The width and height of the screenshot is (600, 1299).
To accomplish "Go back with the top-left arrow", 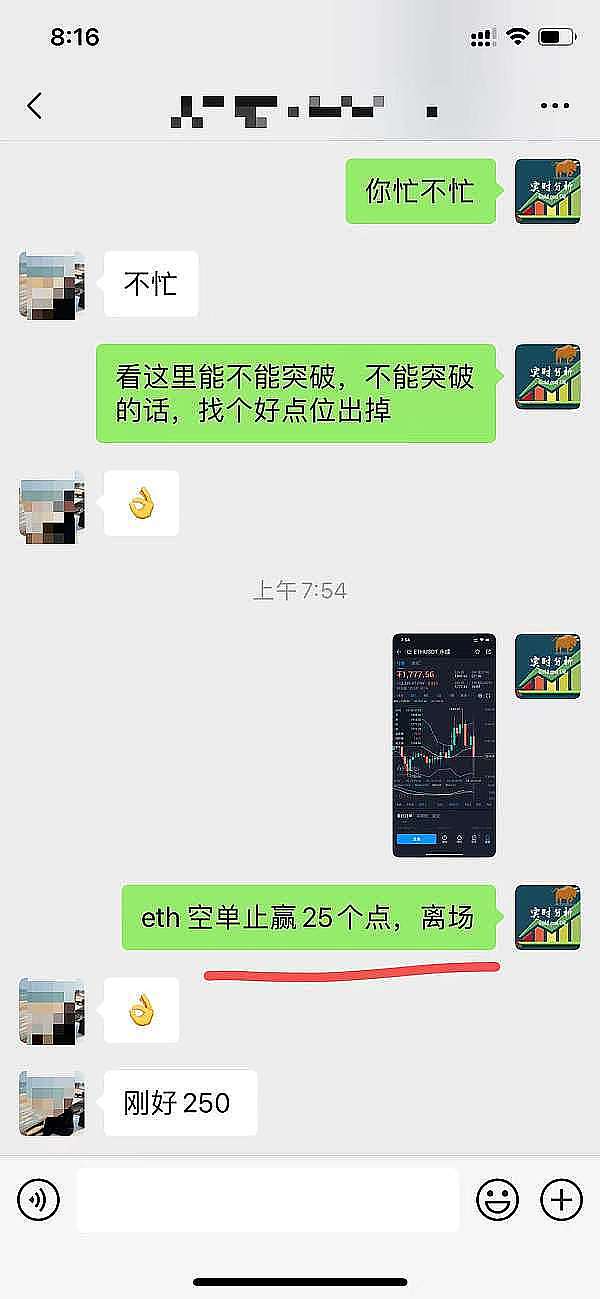I will [35, 106].
